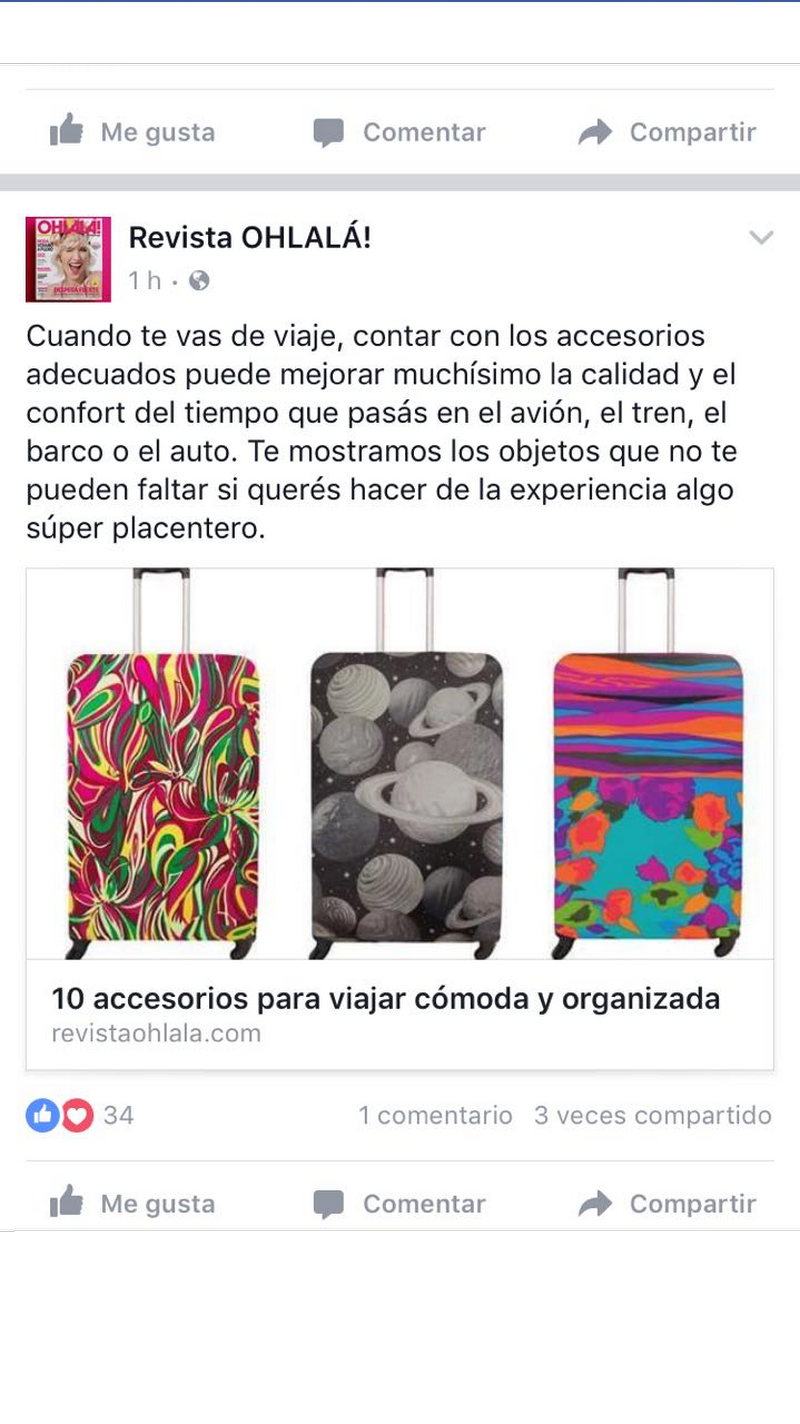Tap Comentar on the previous post above

coord(399,132)
